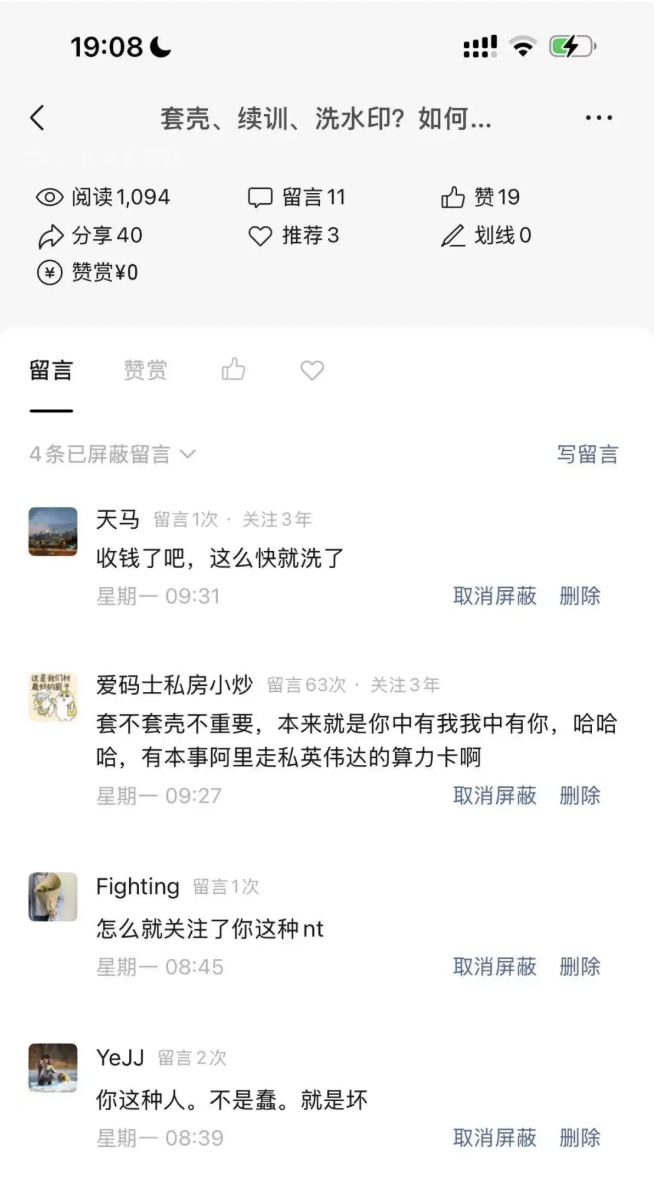Delete 天马's comment
This screenshot has height=1184, width=654.
(x=580, y=596)
